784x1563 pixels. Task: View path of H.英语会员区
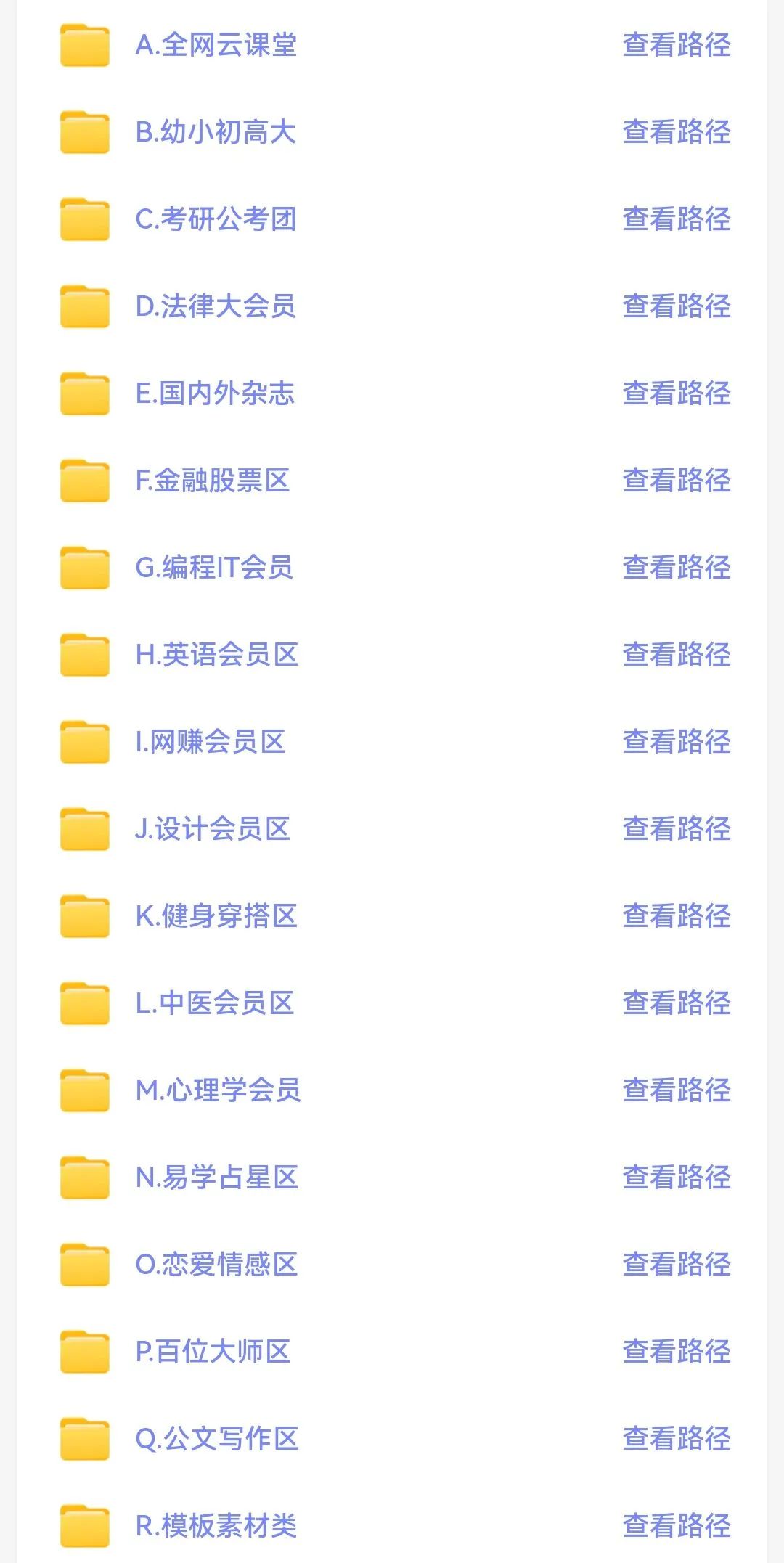[677, 655]
